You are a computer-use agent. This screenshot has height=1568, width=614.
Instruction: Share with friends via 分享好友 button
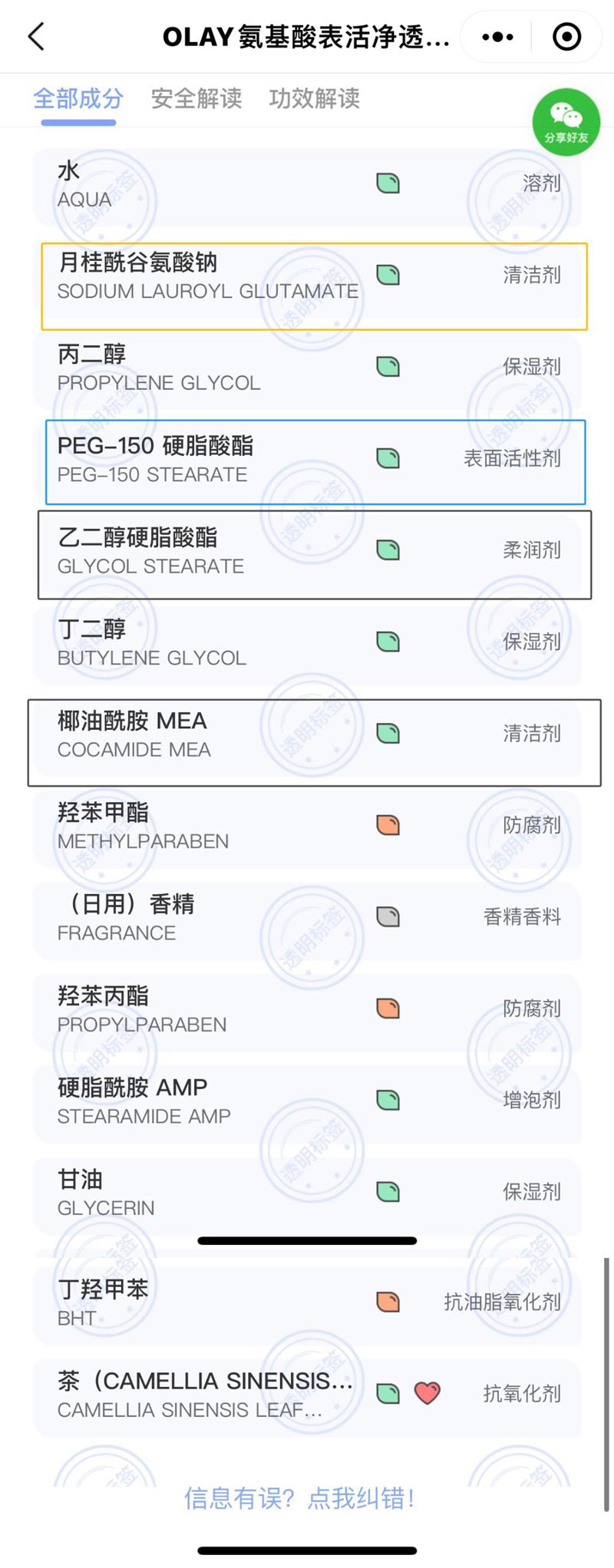coord(566,122)
